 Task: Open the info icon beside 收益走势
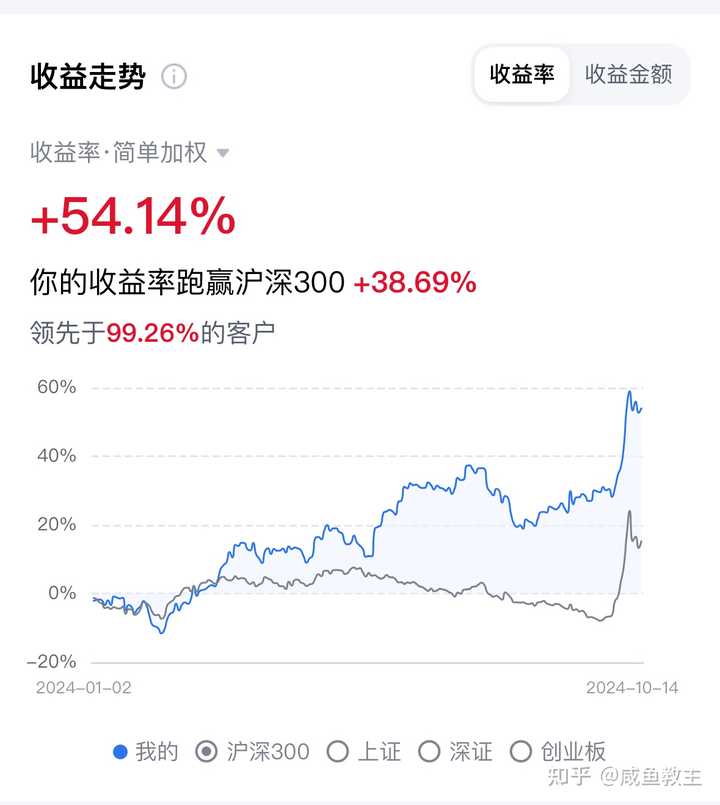(x=174, y=77)
